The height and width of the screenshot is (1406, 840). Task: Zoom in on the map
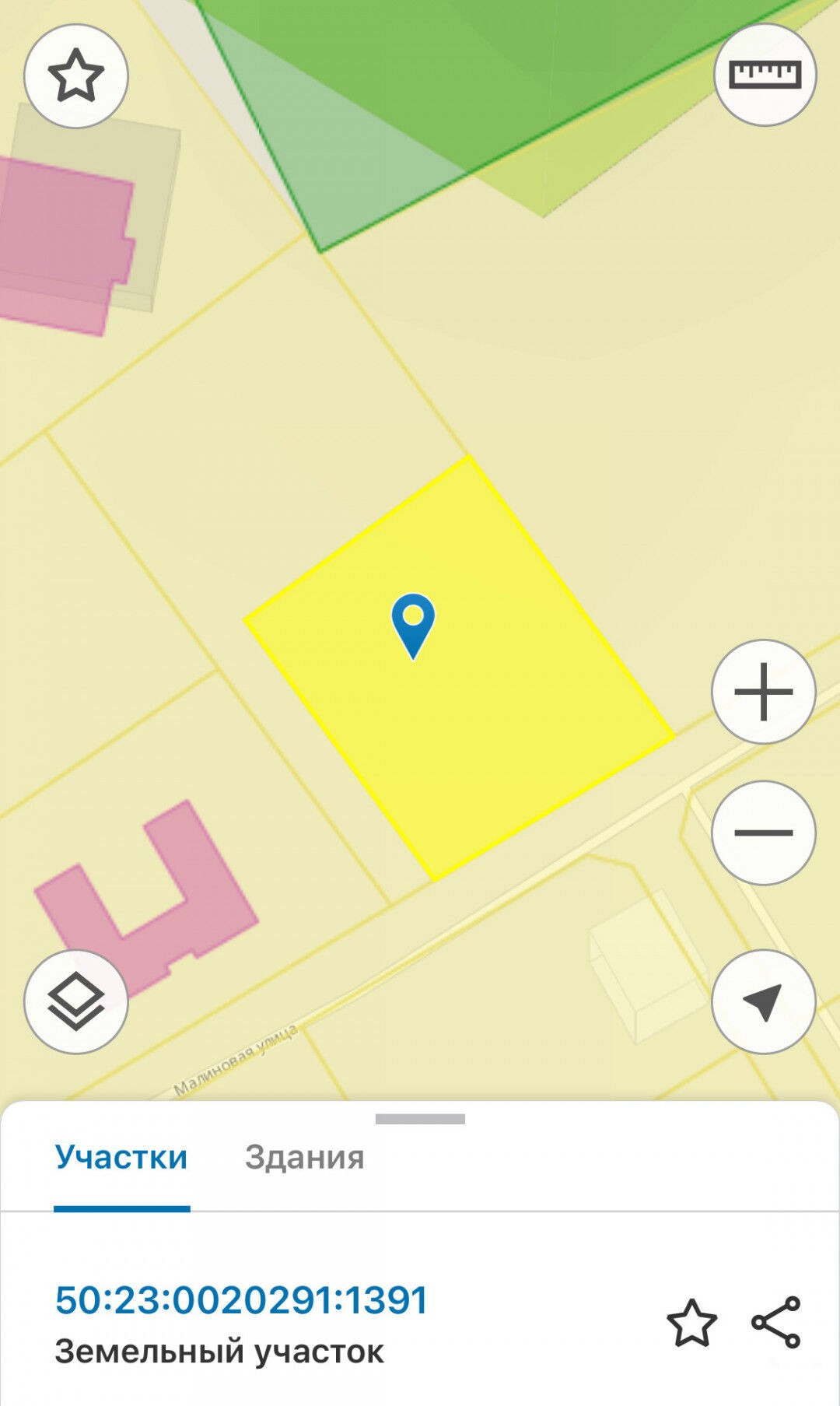coord(763,692)
